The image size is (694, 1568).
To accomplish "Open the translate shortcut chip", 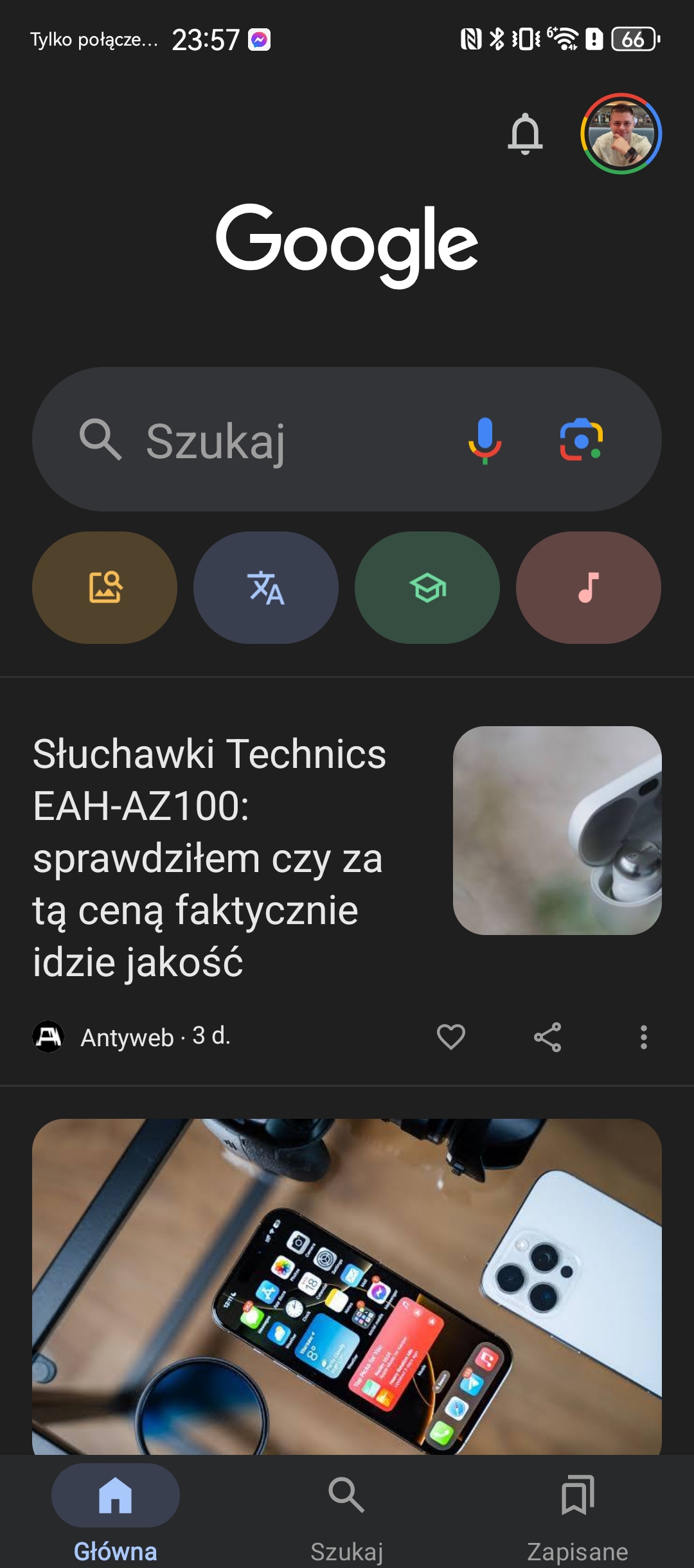I will coord(266,587).
